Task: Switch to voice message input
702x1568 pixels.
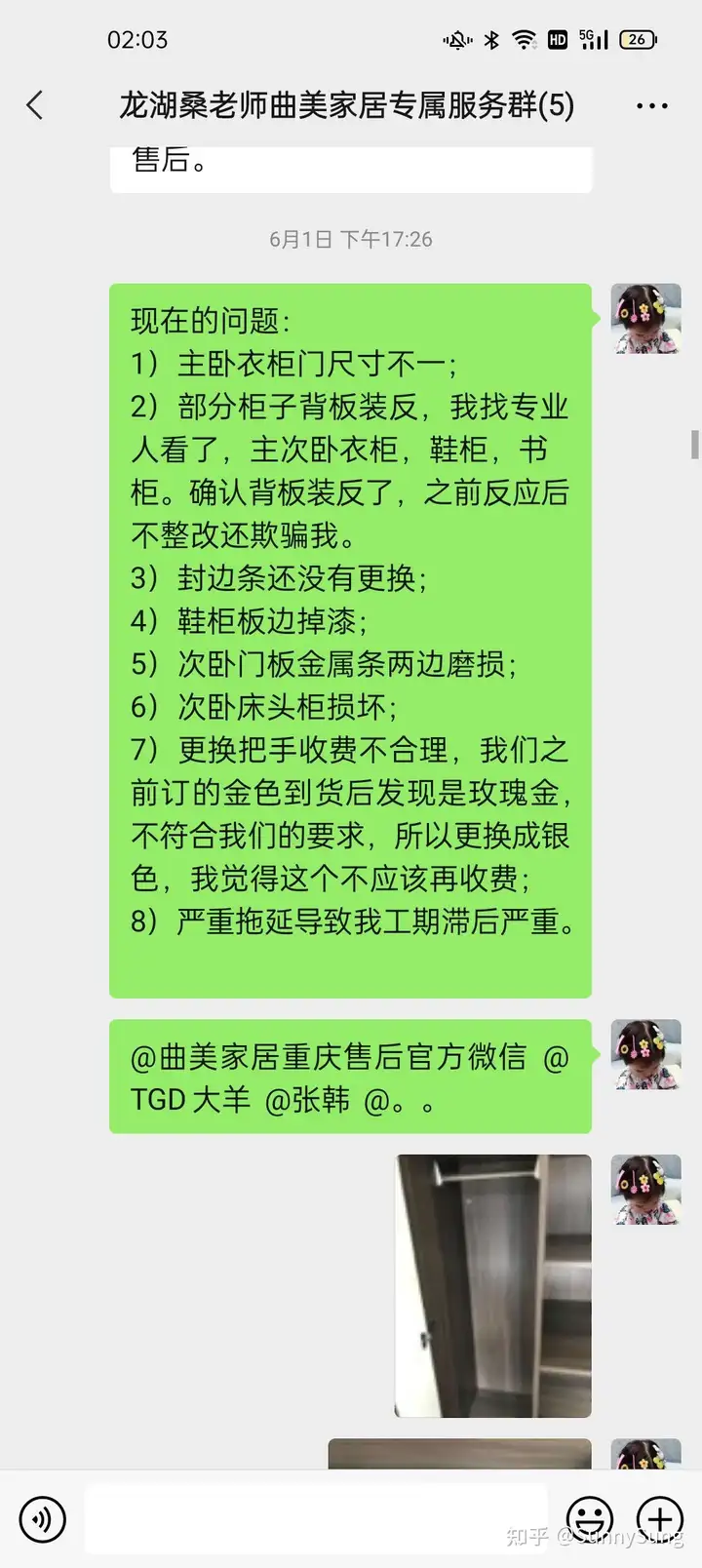Action: [42, 1518]
